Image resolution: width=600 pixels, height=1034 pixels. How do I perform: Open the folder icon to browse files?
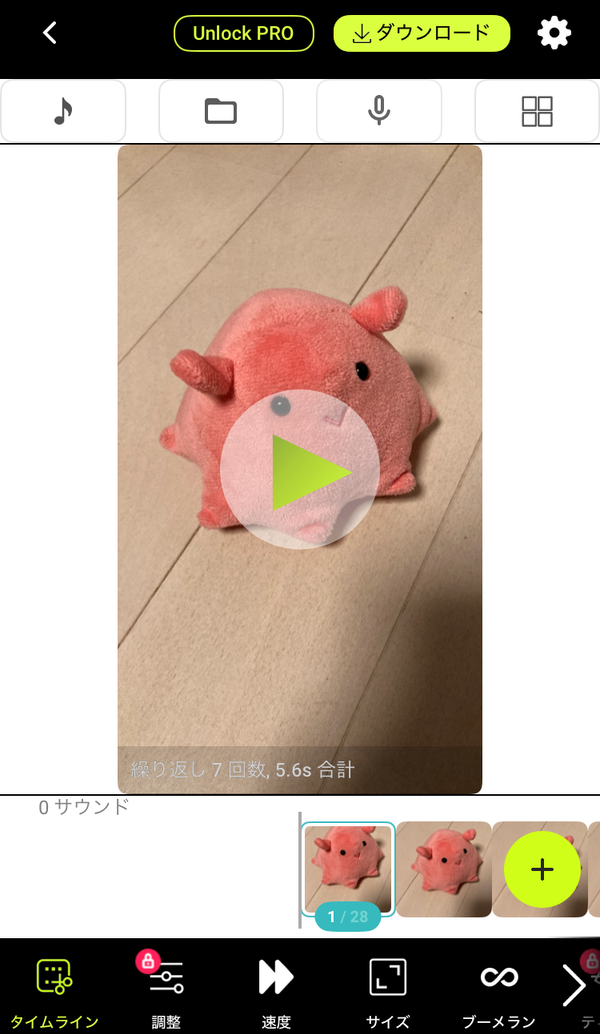(221, 111)
